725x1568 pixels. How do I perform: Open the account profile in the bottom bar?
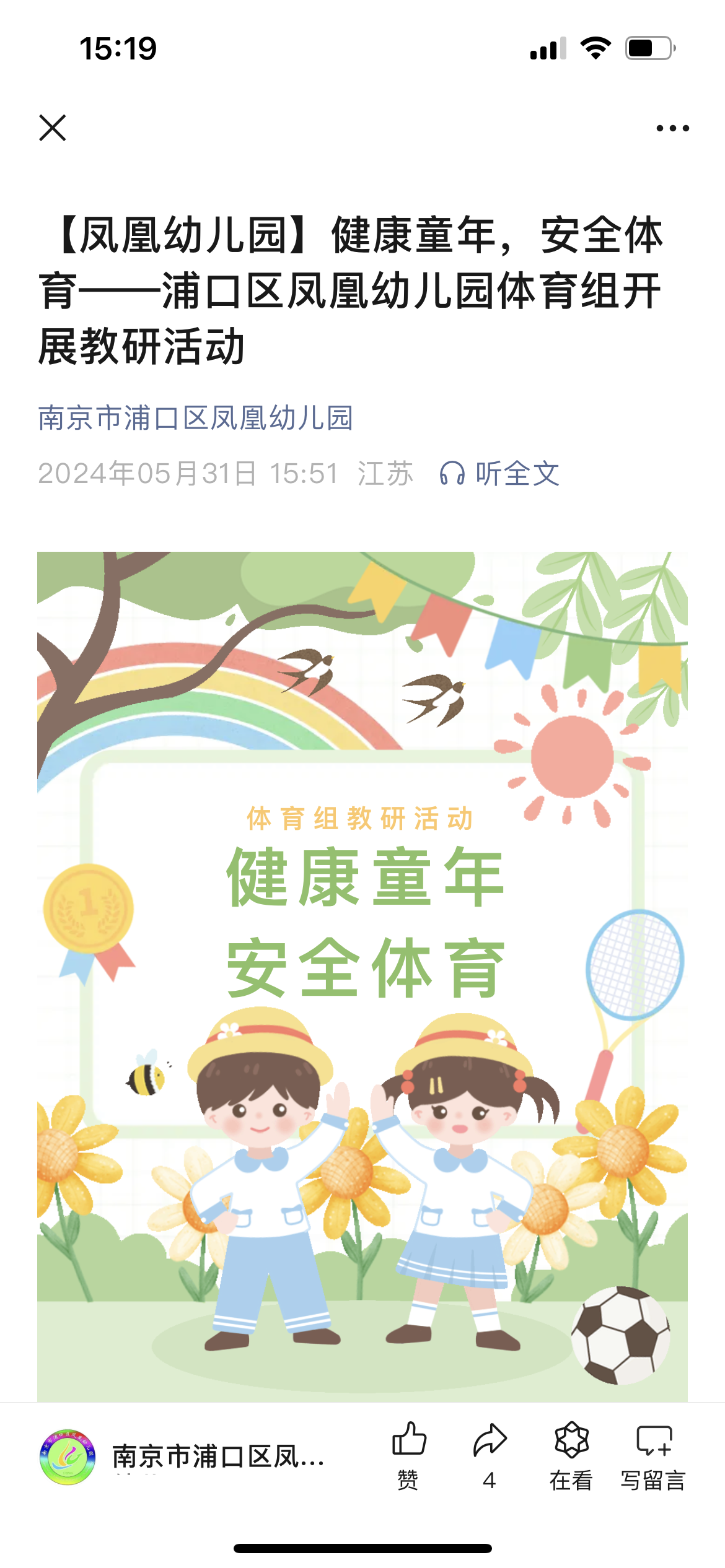pos(183,1457)
